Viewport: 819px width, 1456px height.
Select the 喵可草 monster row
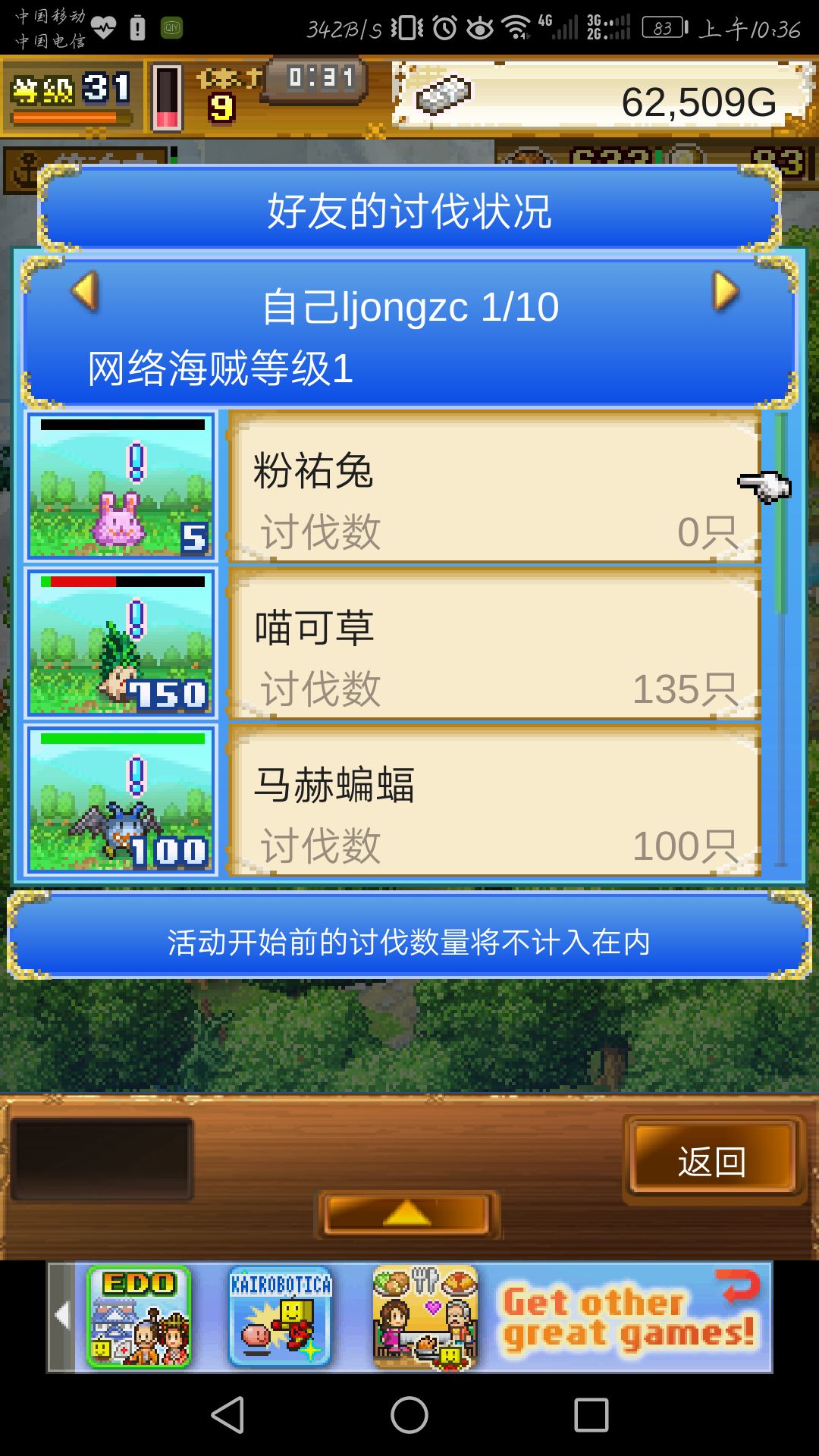tap(393, 643)
